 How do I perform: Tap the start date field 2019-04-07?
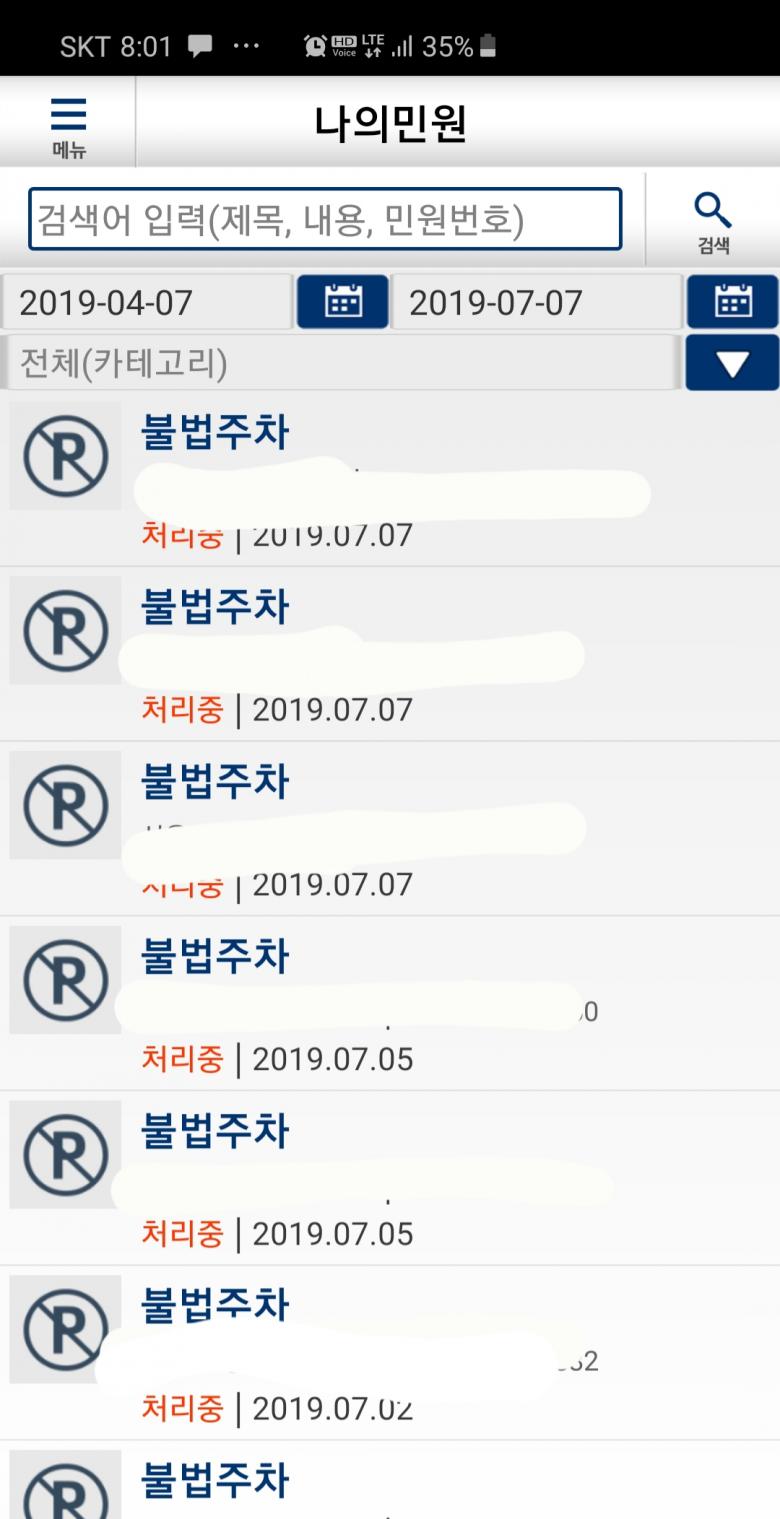pyautogui.click(x=148, y=302)
